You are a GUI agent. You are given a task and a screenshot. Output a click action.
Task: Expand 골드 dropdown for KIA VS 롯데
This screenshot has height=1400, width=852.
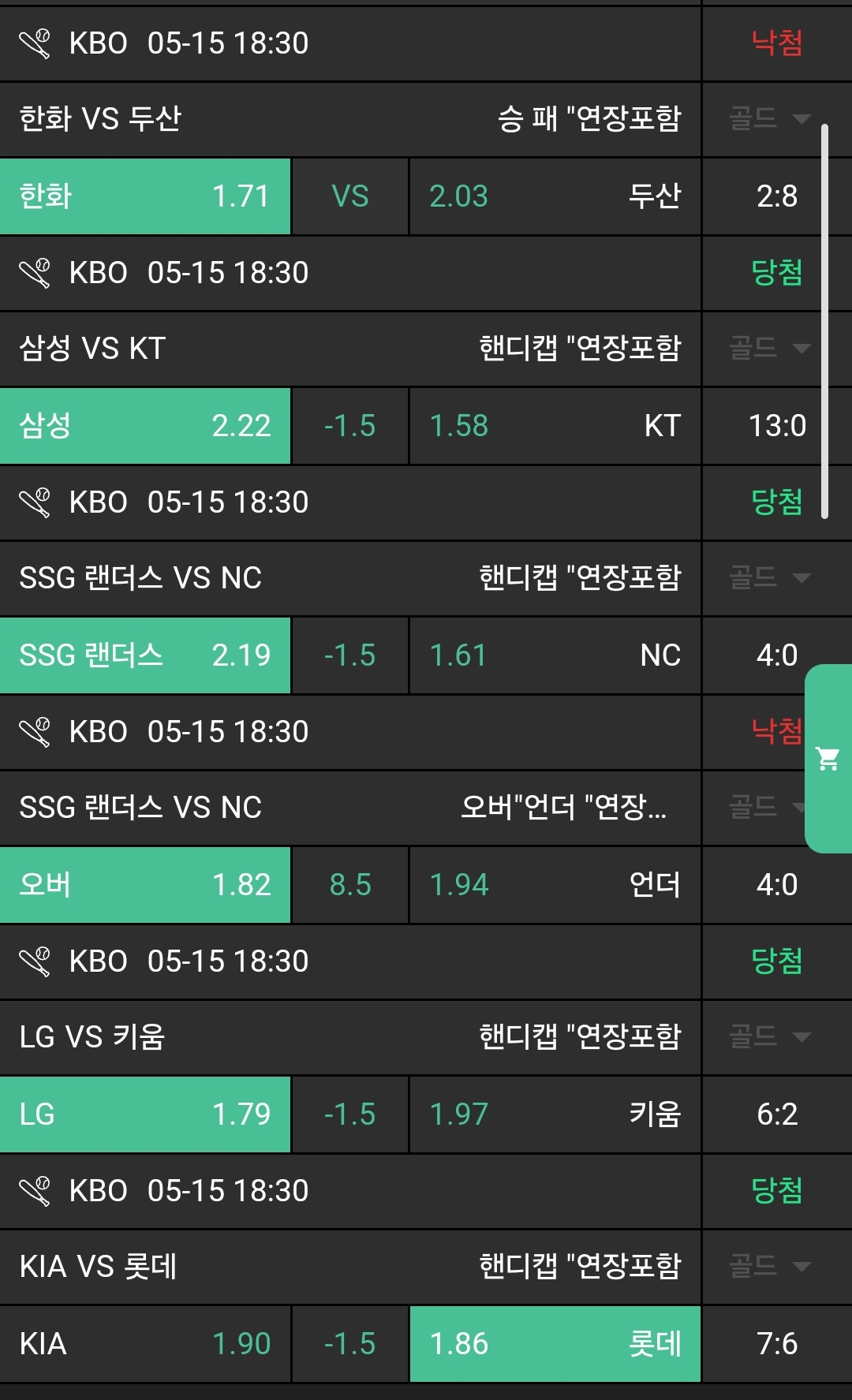(769, 1267)
